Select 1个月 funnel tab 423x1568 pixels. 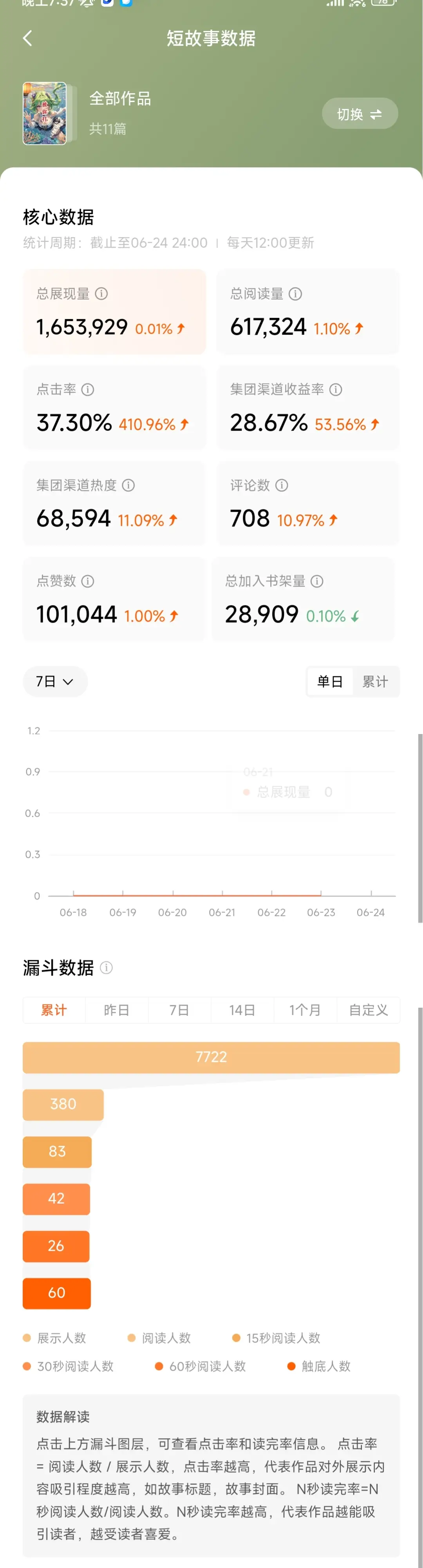point(304,1010)
